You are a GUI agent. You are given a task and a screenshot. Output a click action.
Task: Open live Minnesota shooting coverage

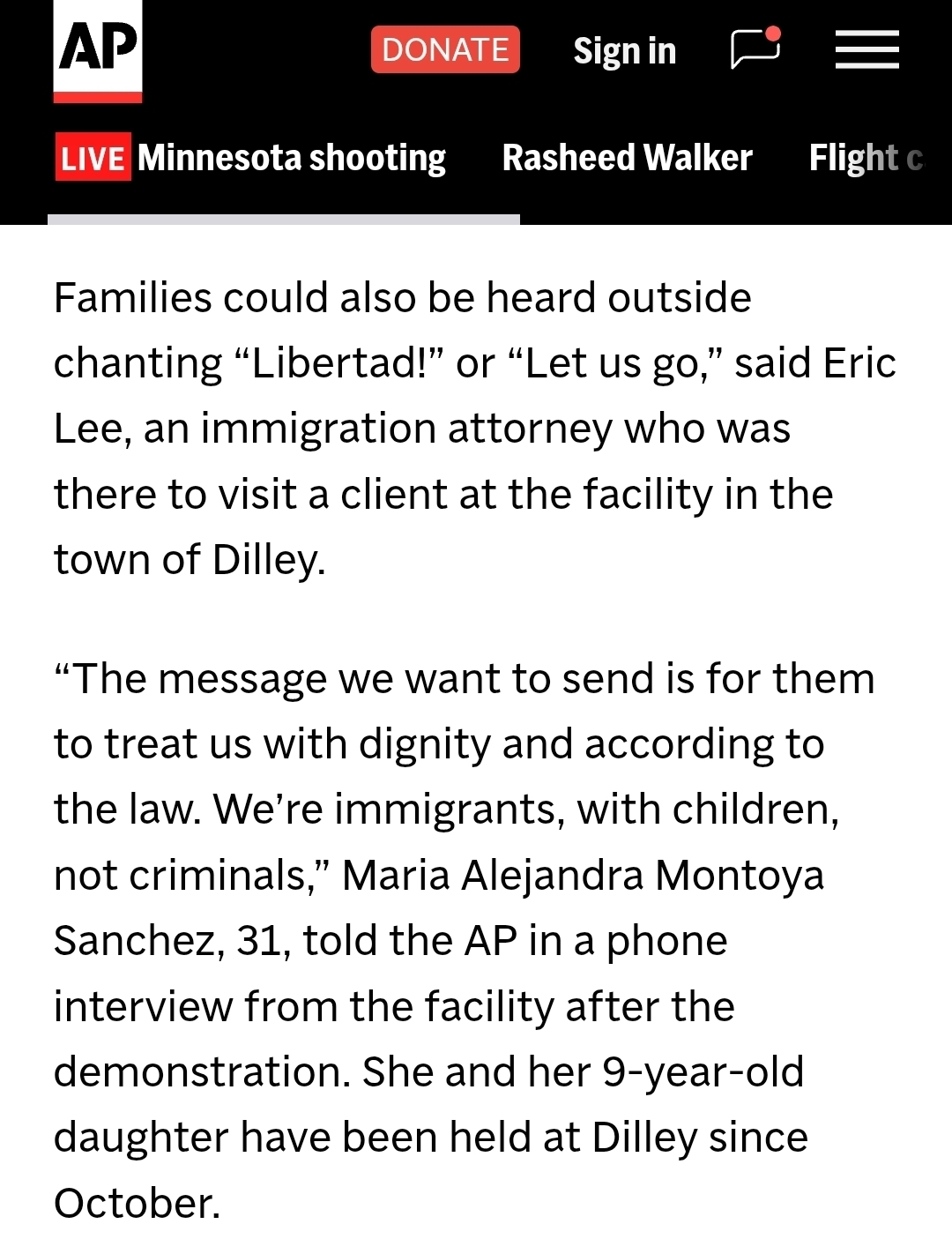click(x=252, y=159)
